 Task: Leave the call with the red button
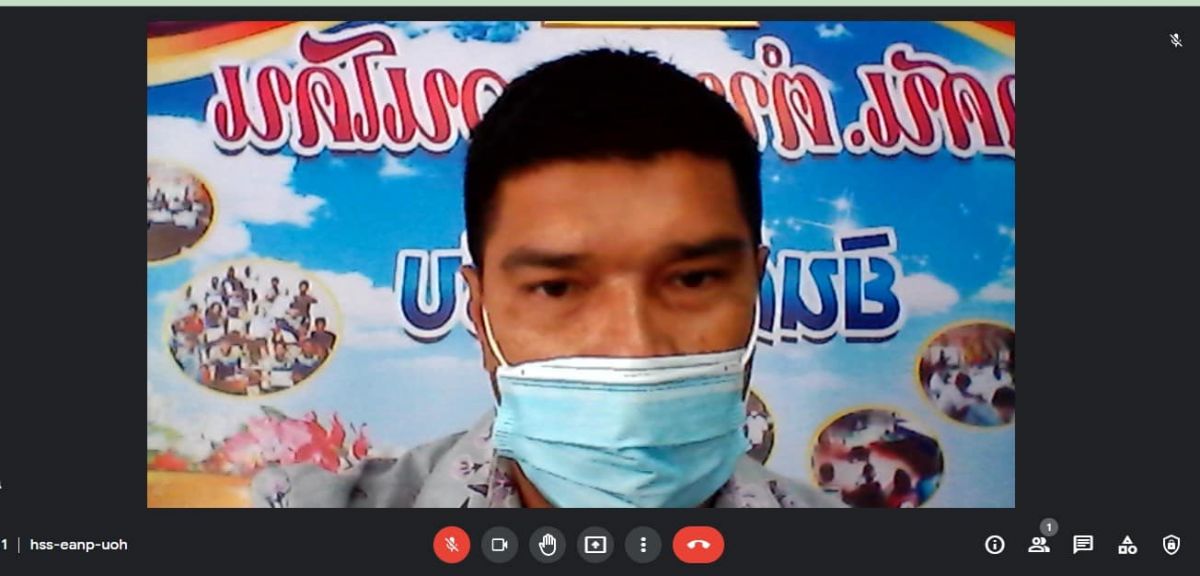[x=698, y=545]
